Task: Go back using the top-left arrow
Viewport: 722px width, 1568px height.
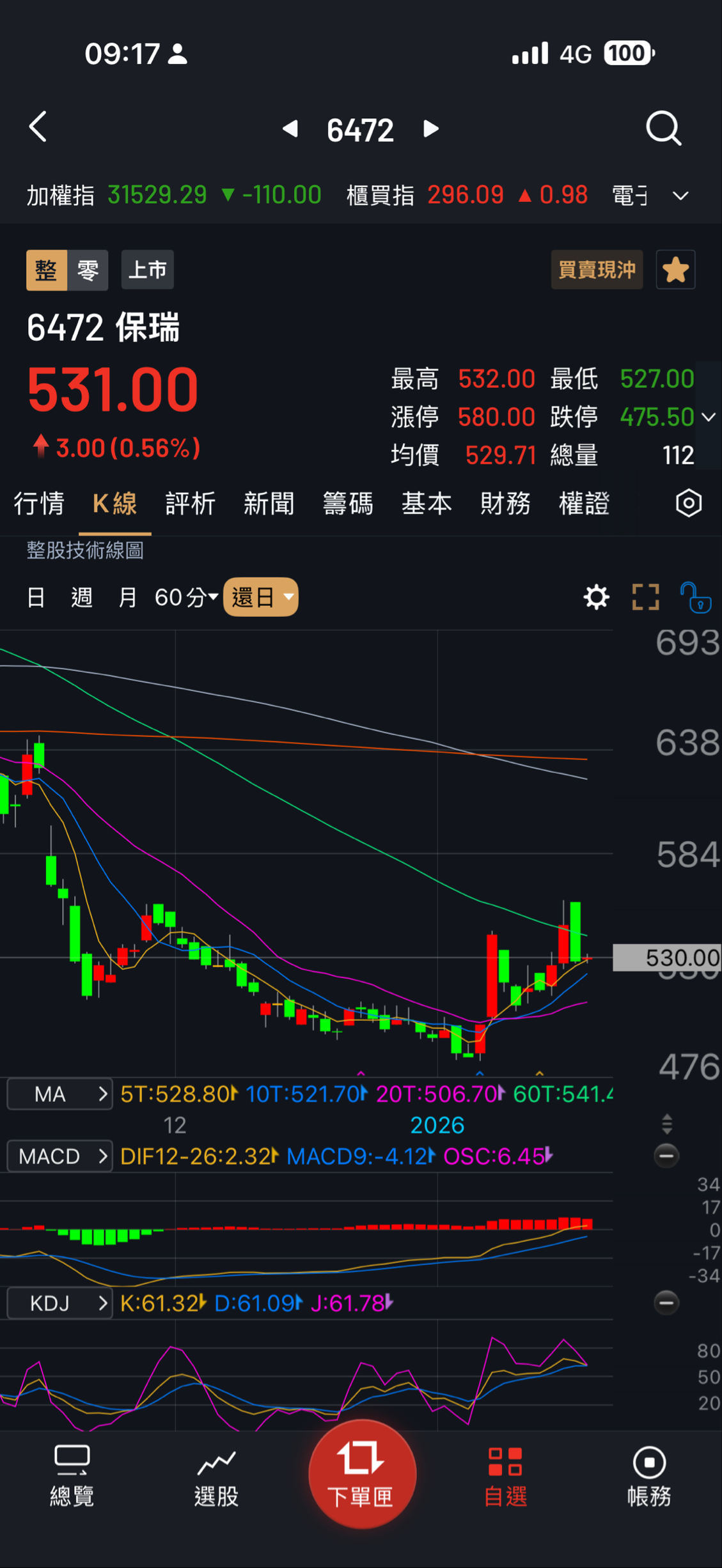Action: tap(38, 127)
